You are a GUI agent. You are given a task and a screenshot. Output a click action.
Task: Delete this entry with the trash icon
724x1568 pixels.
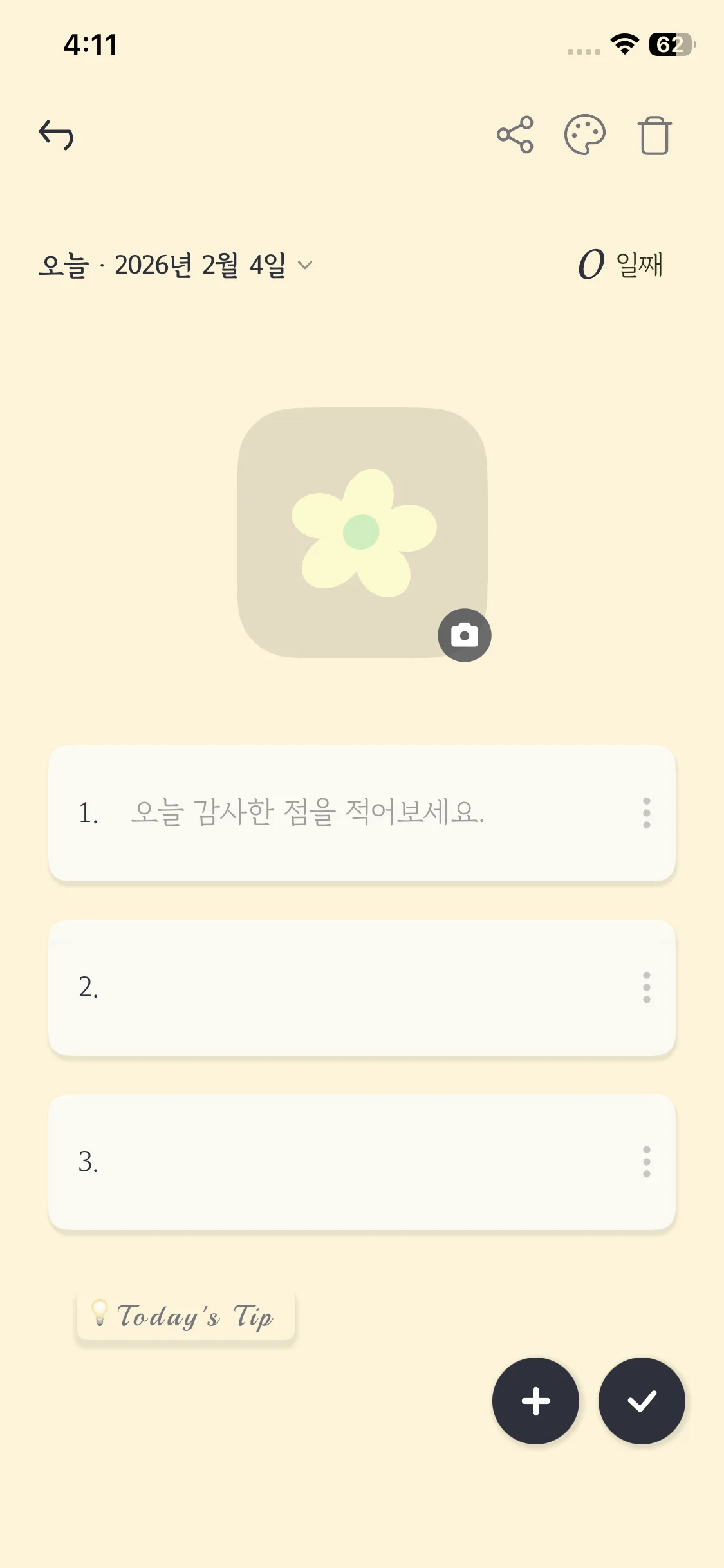[654, 135]
